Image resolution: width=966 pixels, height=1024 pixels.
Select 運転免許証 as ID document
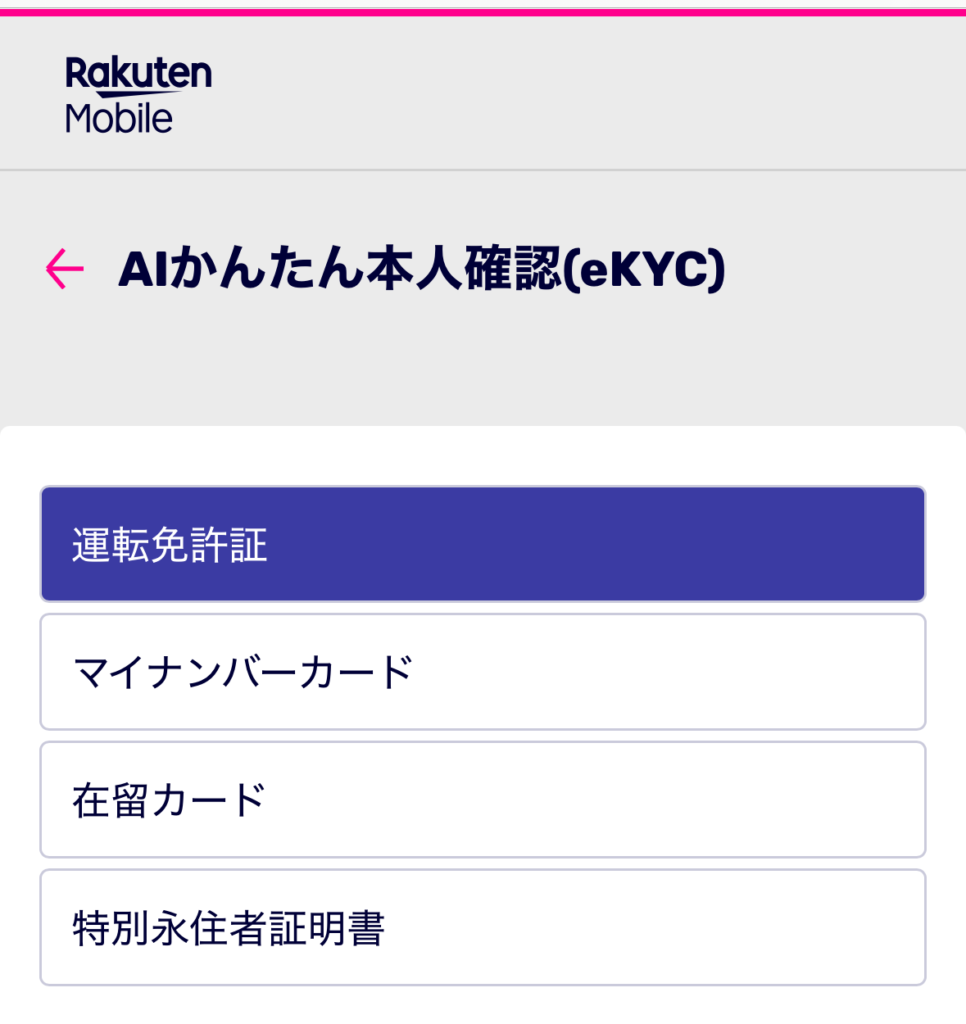tap(482, 544)
